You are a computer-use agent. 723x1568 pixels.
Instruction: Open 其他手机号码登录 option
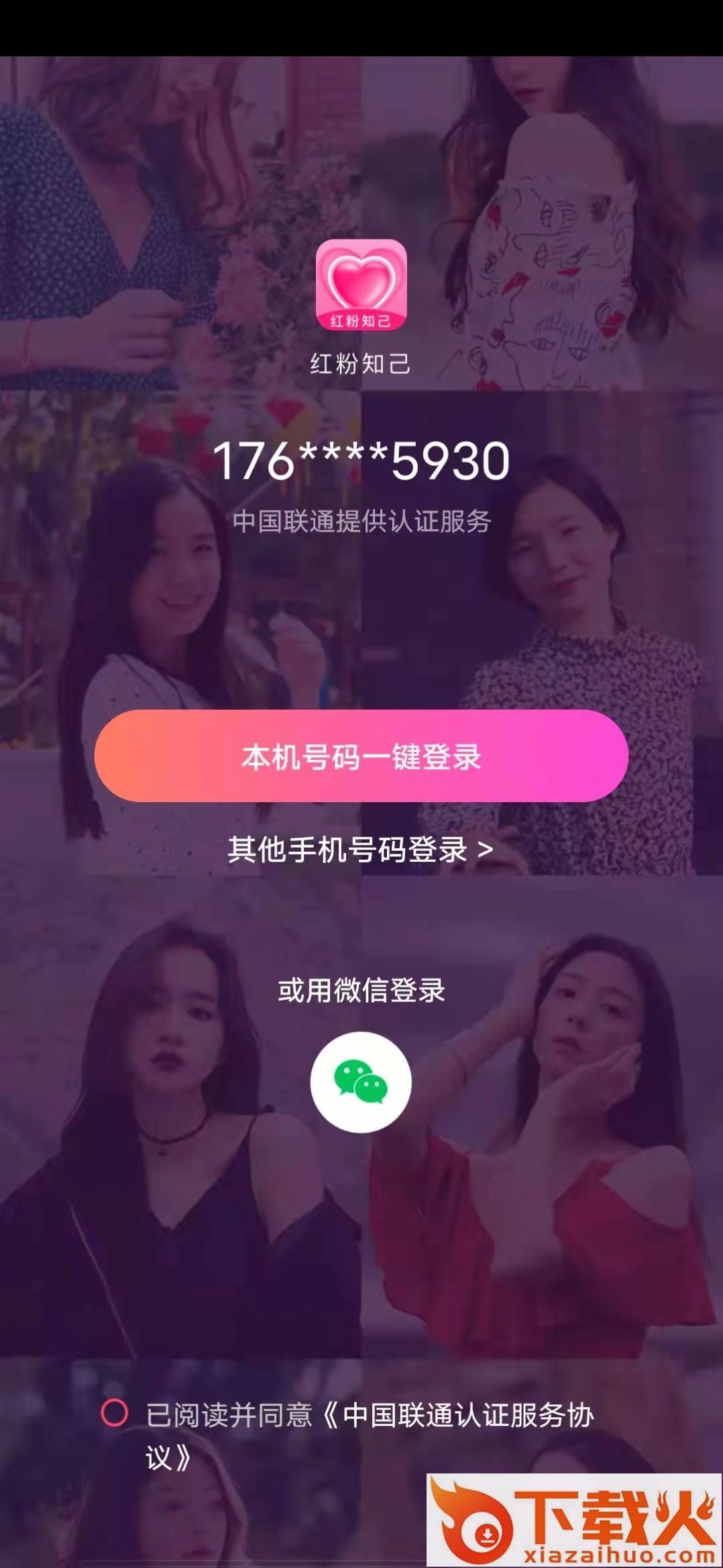click(x=361, y=850)
